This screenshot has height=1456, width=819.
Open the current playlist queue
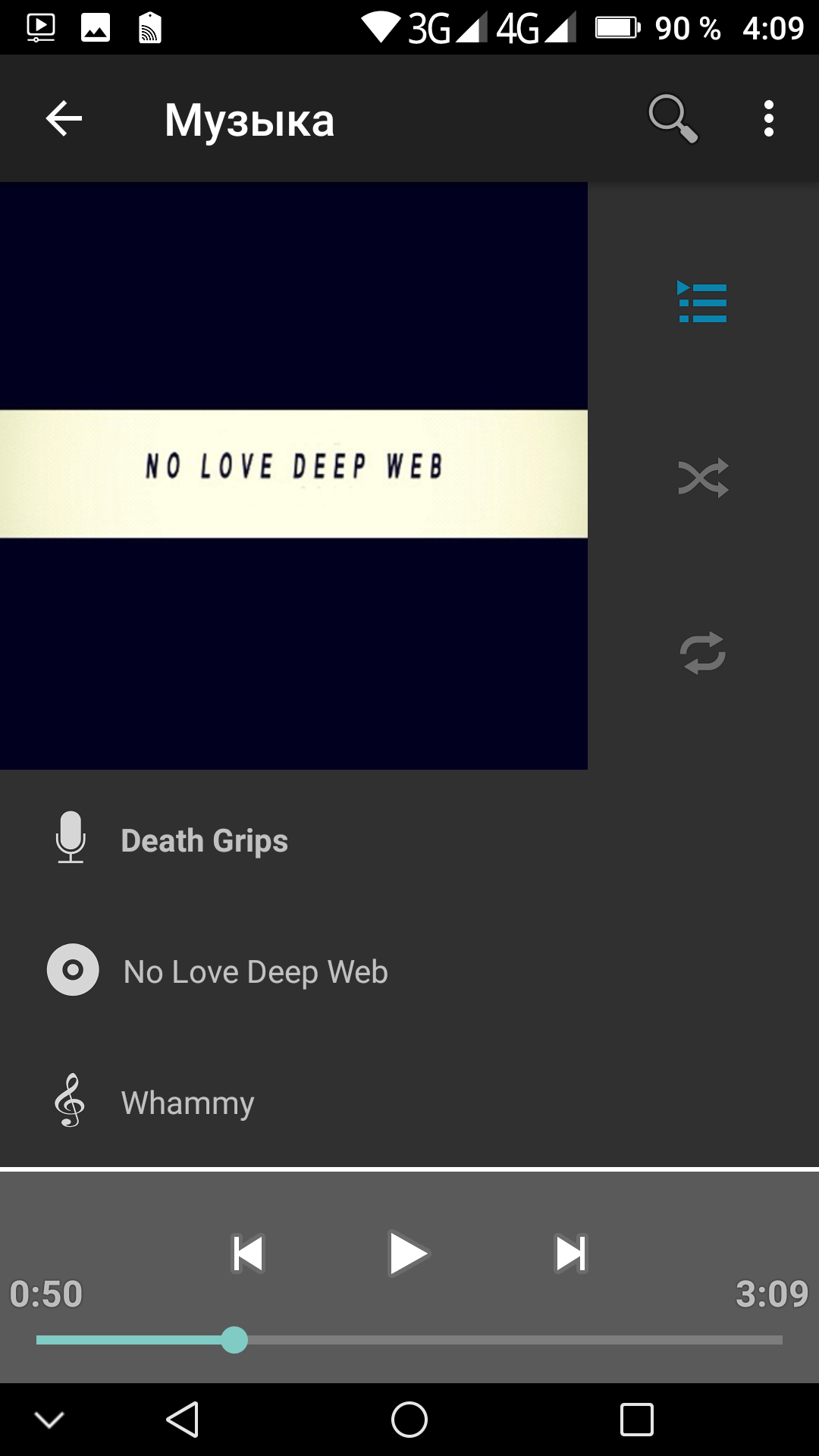(x=702, y=302)
